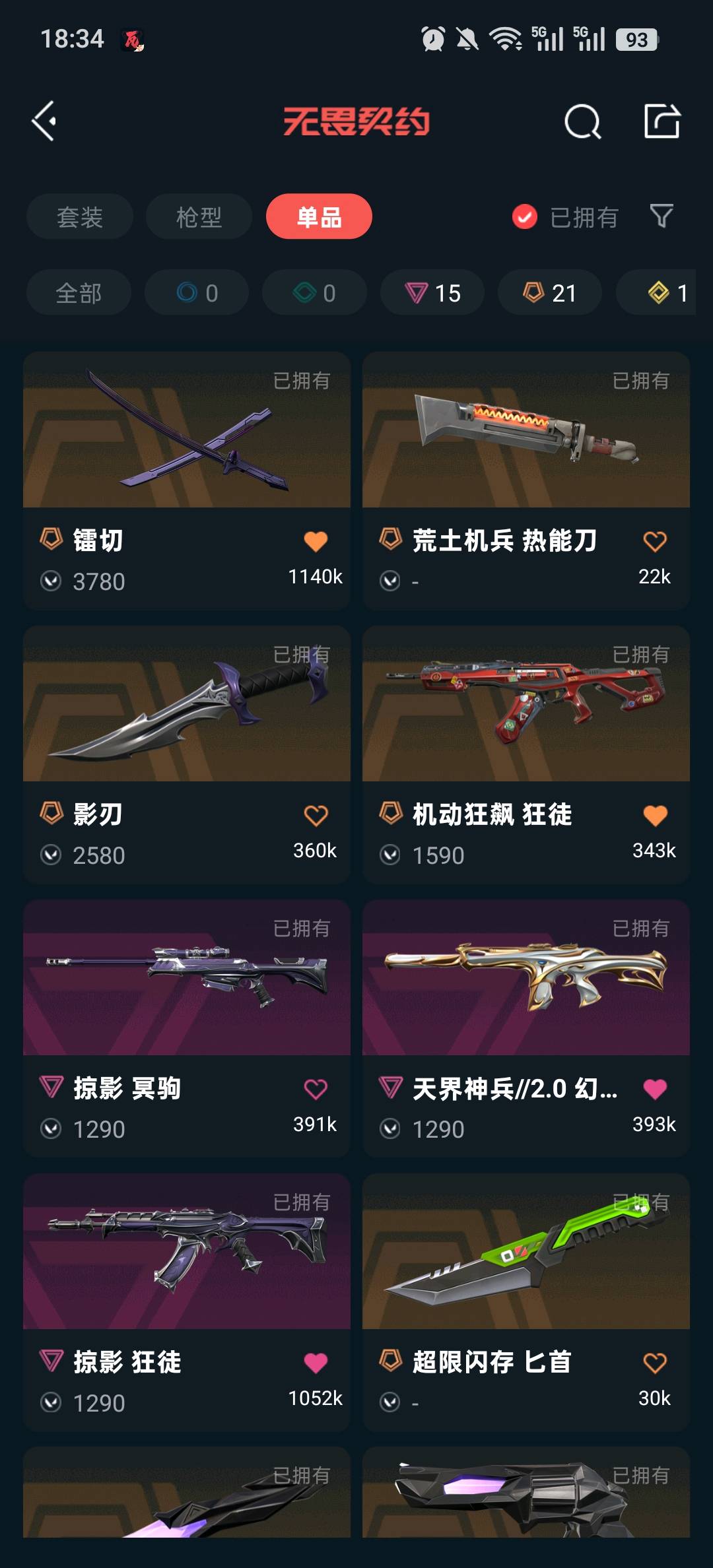
Task: Open the 荒土机兵 热能刀 card
Action: (526, 480)
